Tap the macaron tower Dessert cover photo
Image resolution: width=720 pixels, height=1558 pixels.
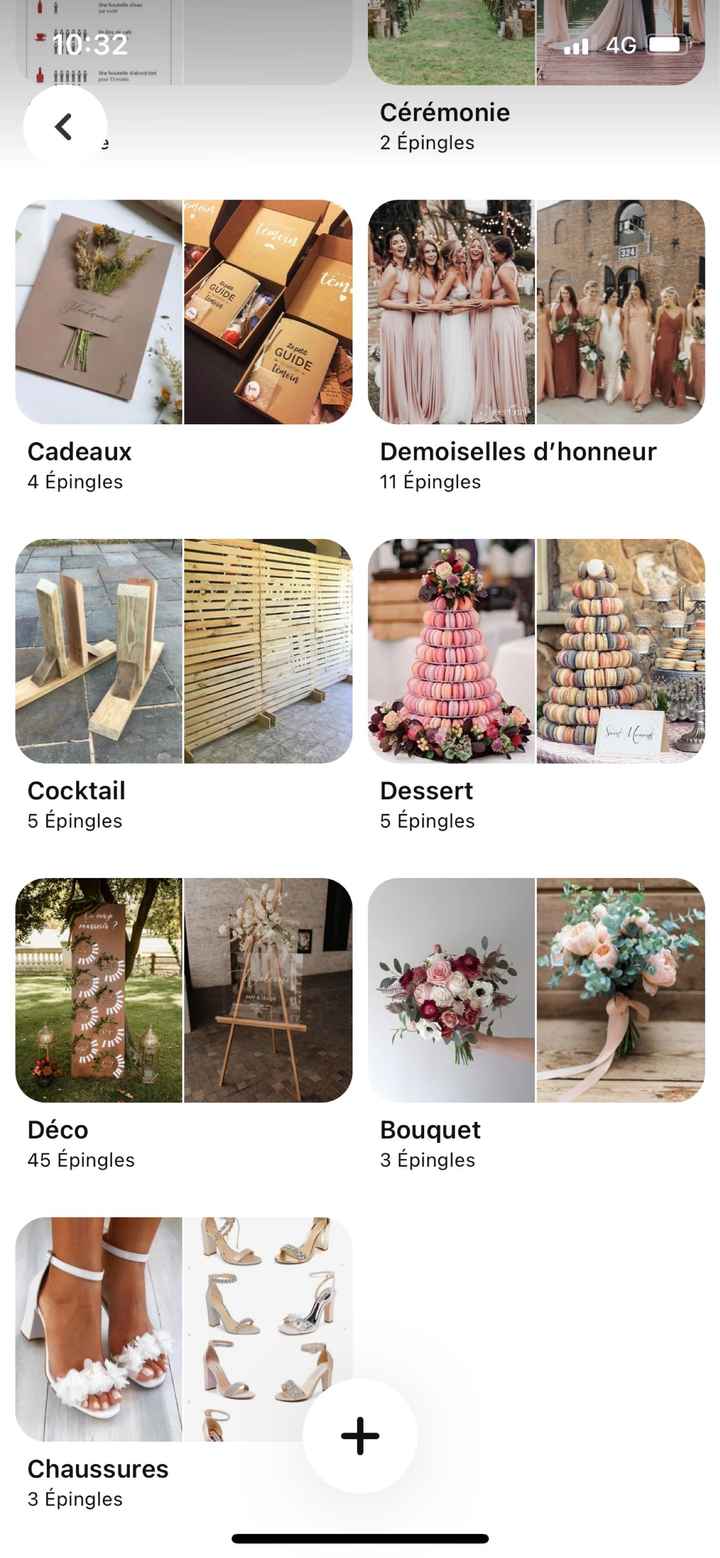451,650
